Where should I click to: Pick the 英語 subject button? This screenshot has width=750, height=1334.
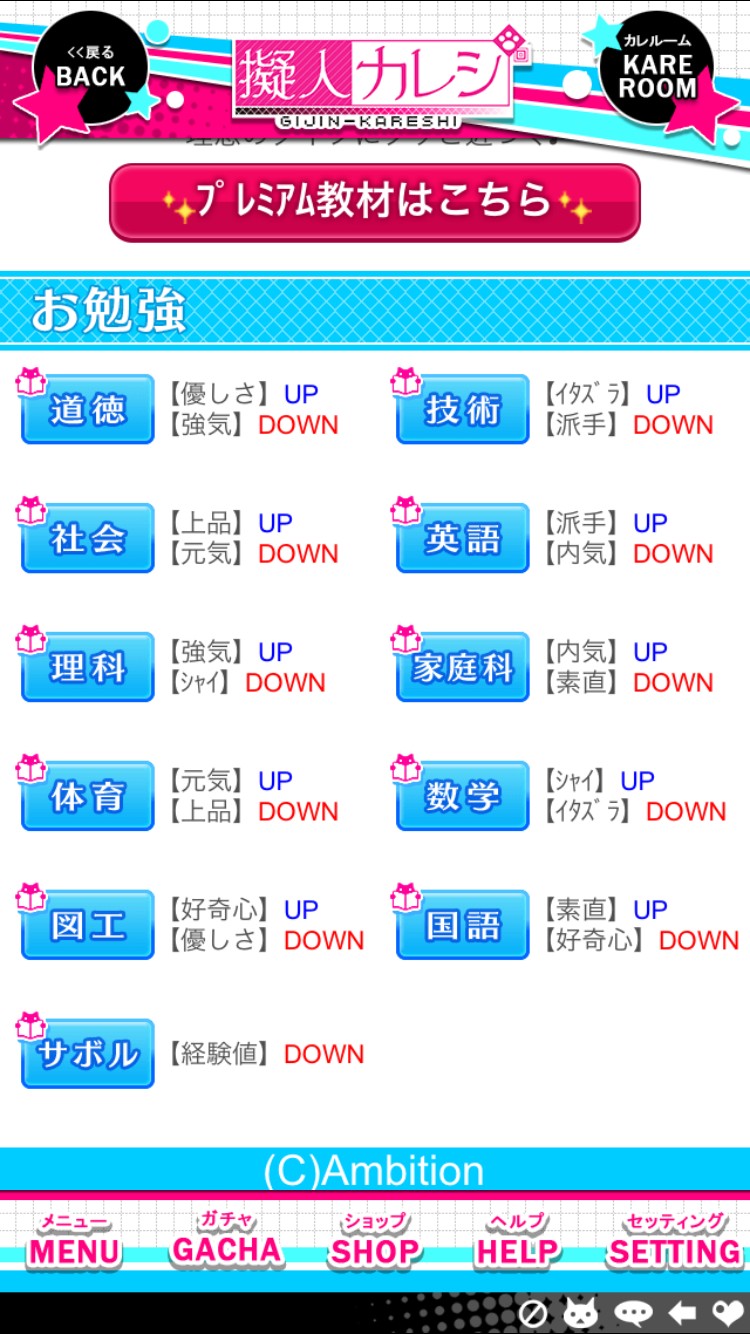pyautogui.click(x=462, y=539)
